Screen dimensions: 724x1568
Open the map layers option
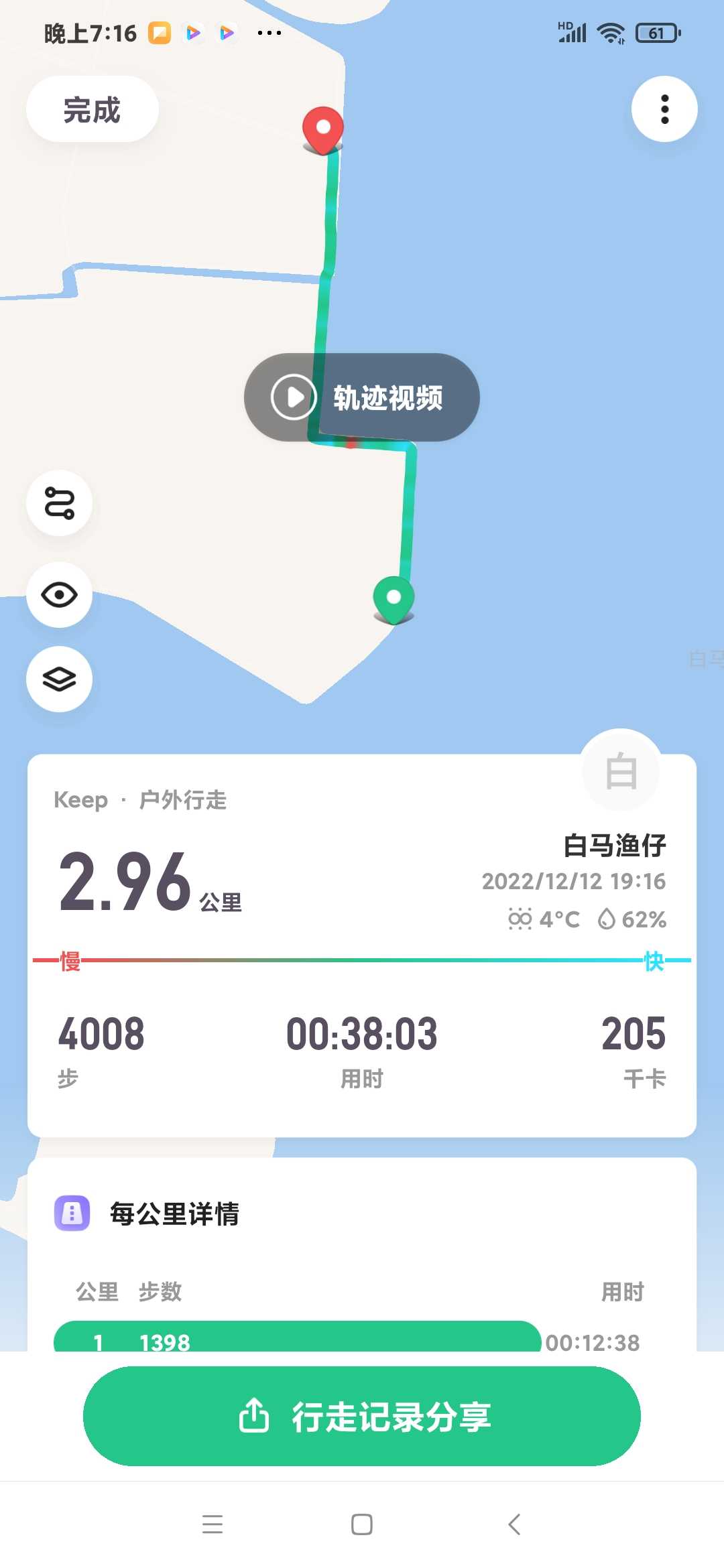59,679
